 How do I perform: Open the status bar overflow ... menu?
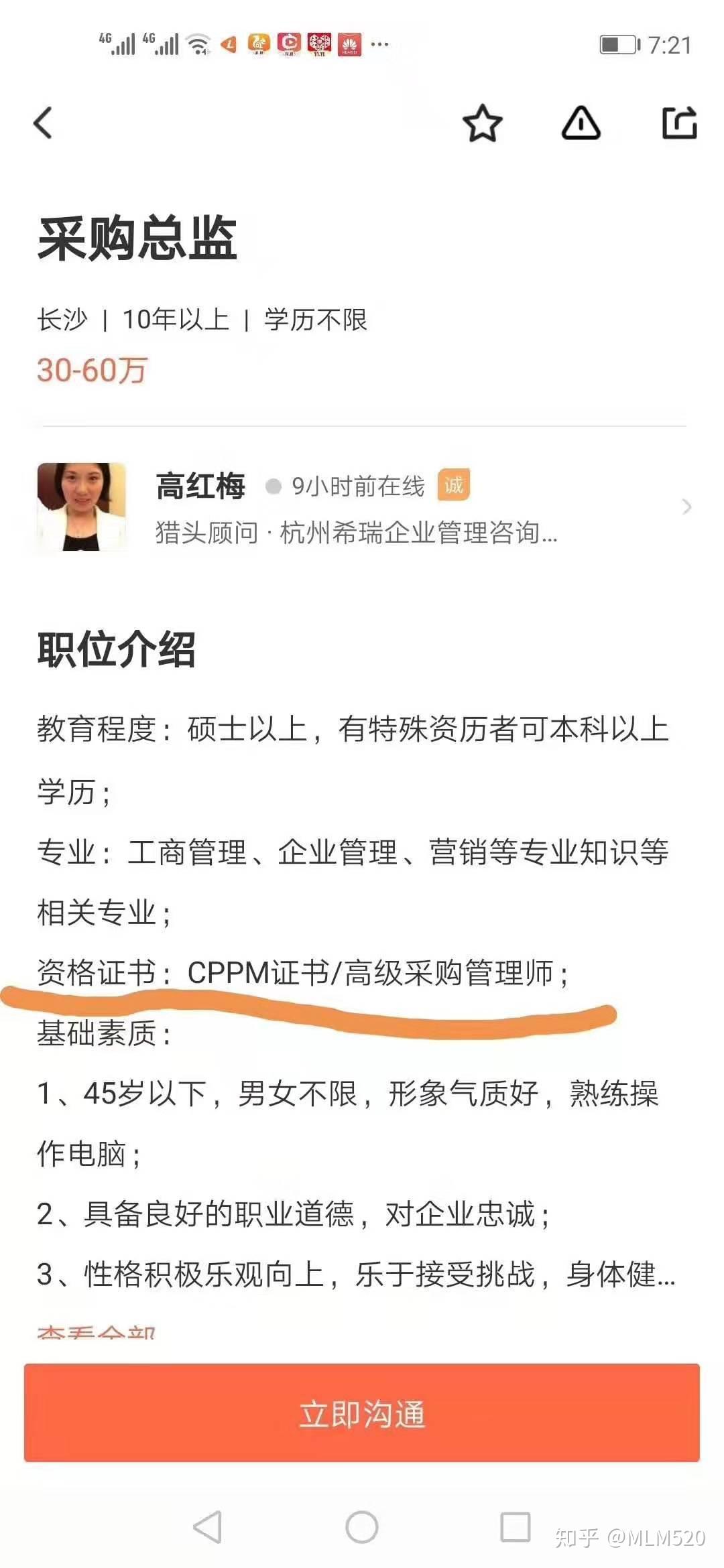[379, 45]
